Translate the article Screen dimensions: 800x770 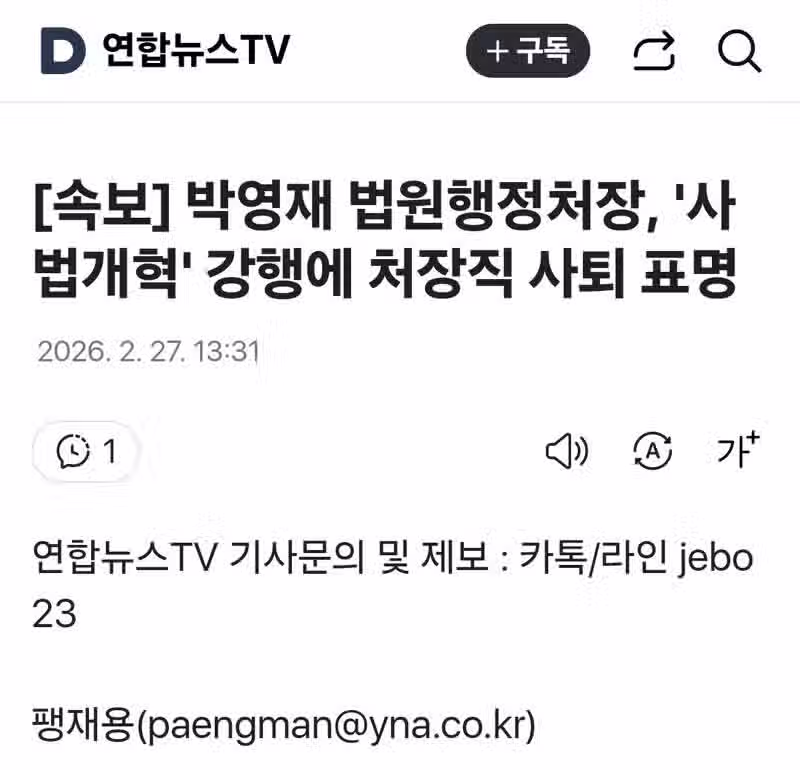pos(653,452)
